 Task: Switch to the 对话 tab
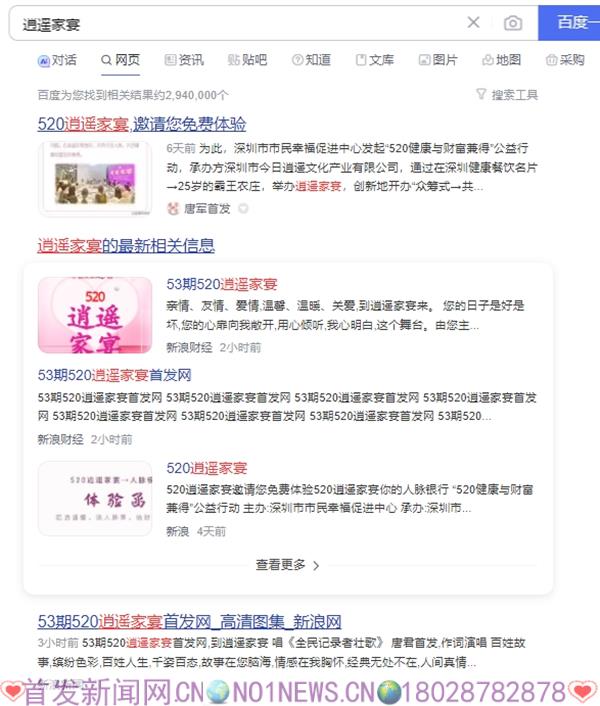pyautogui.click(x=57, y=60)
